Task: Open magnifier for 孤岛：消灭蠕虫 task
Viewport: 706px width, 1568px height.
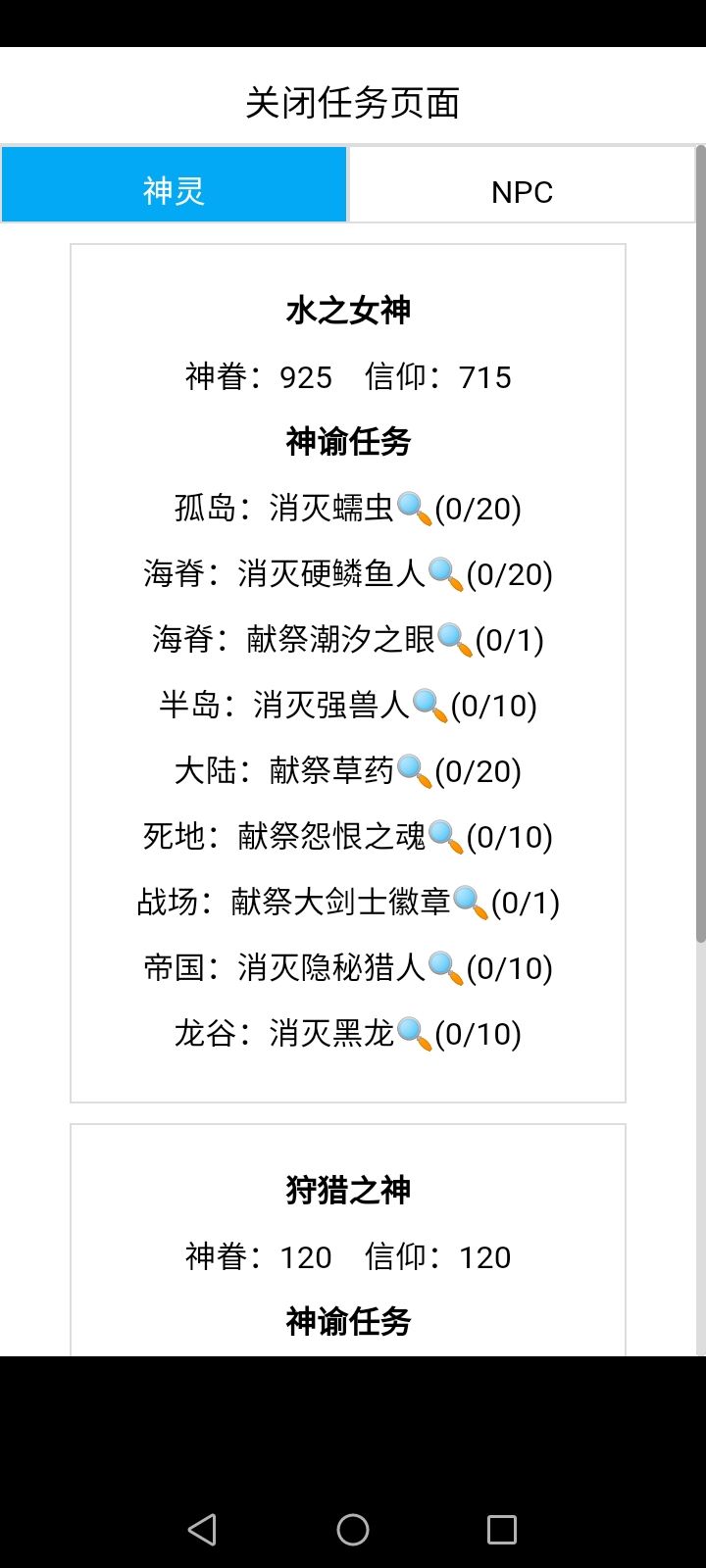Action: pos(414,509)
